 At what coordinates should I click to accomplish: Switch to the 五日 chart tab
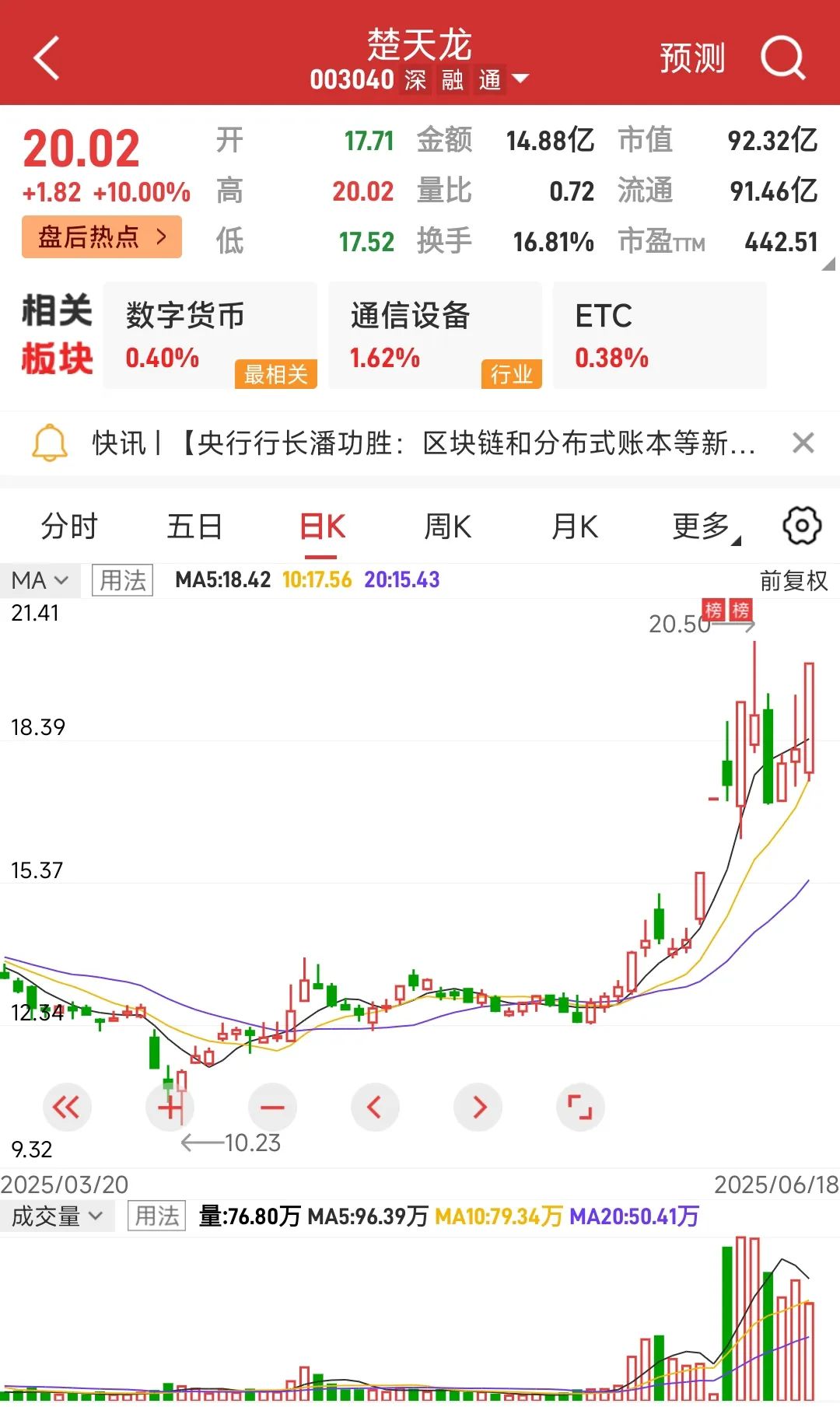point(194,527)
